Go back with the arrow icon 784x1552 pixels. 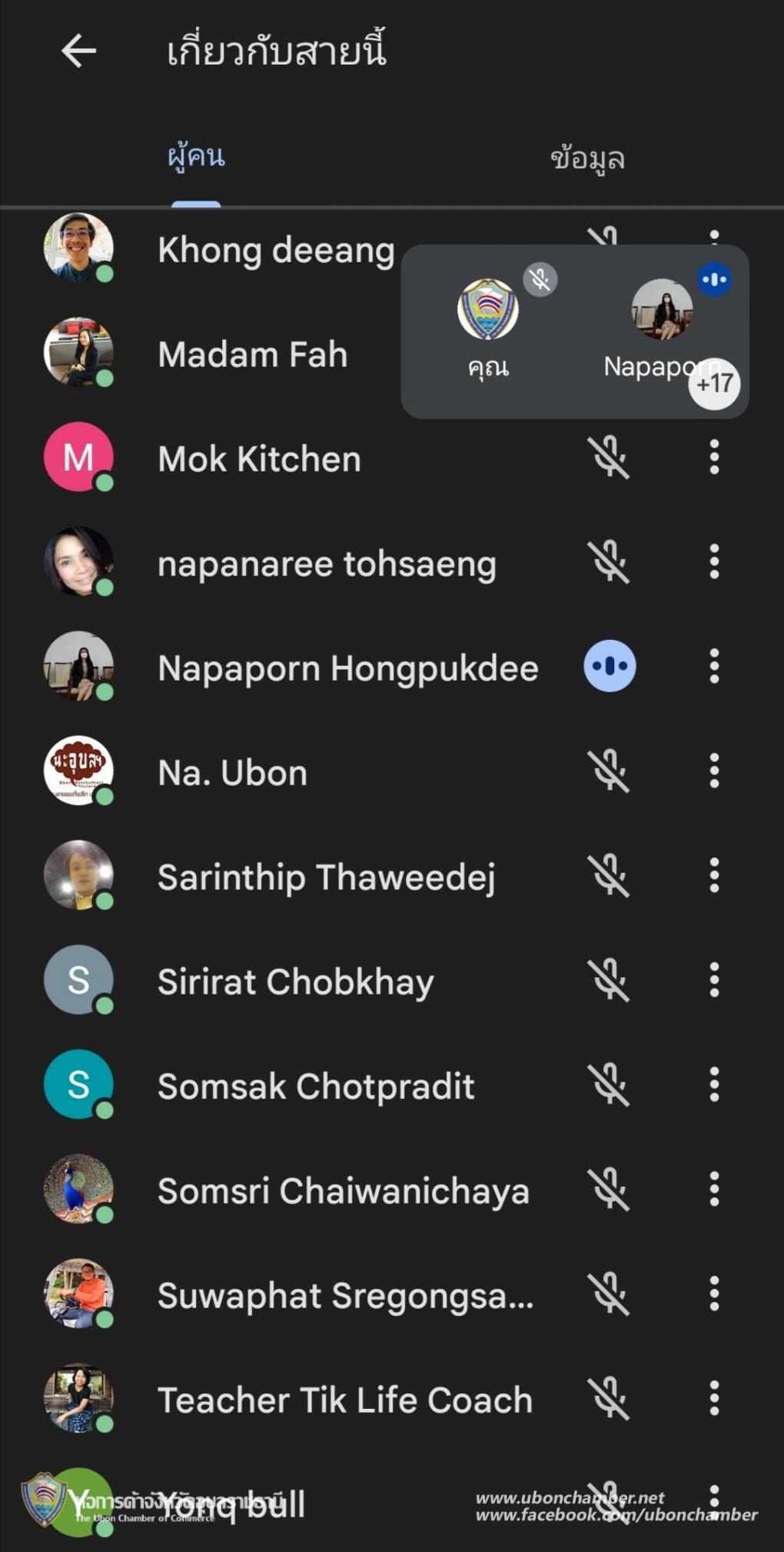[x=78, y=52]
